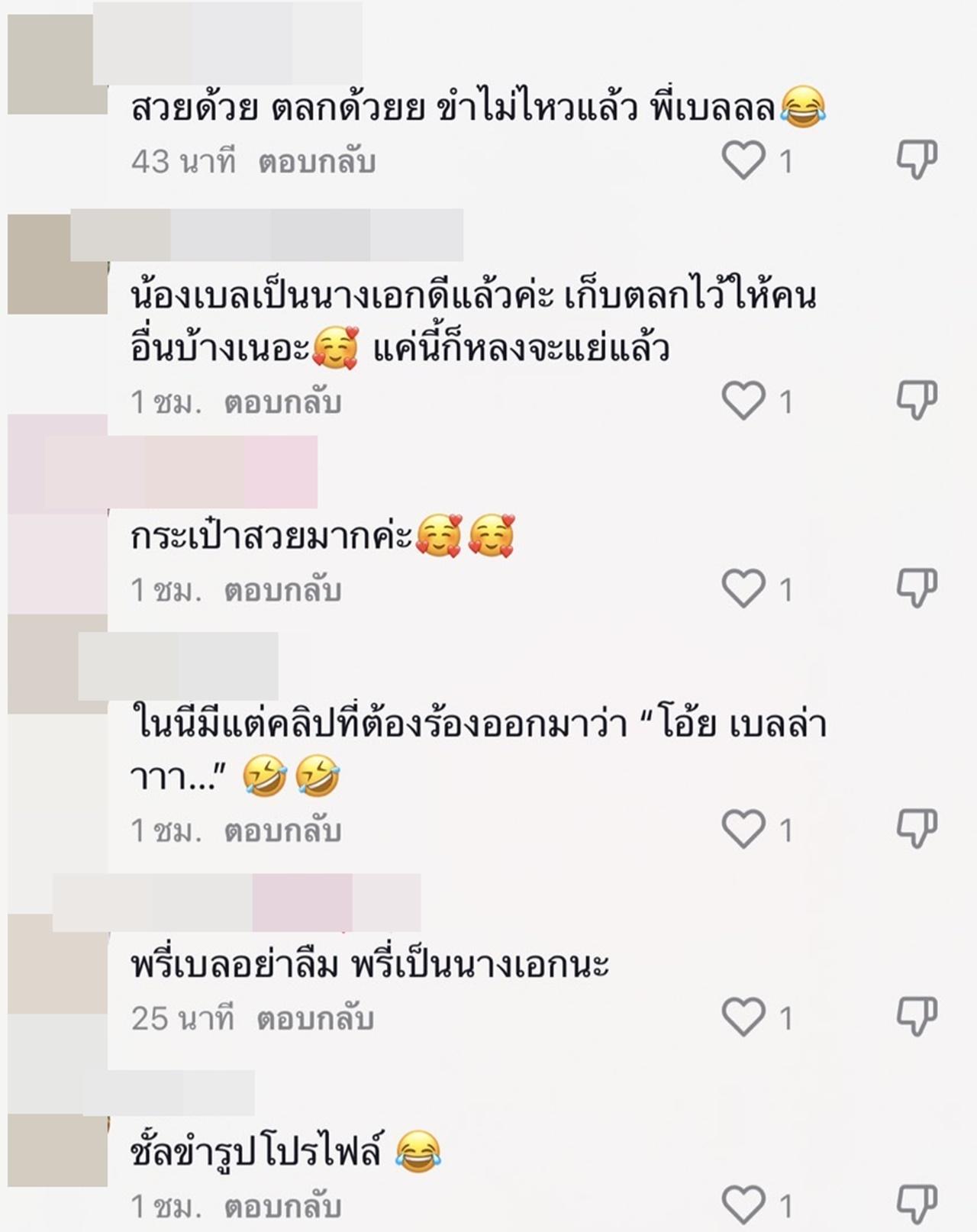977x1232 pixels.
Task: Reply to the comment 'กระเป๋าสวยมากค่ะ'
Action: [282, 590]
